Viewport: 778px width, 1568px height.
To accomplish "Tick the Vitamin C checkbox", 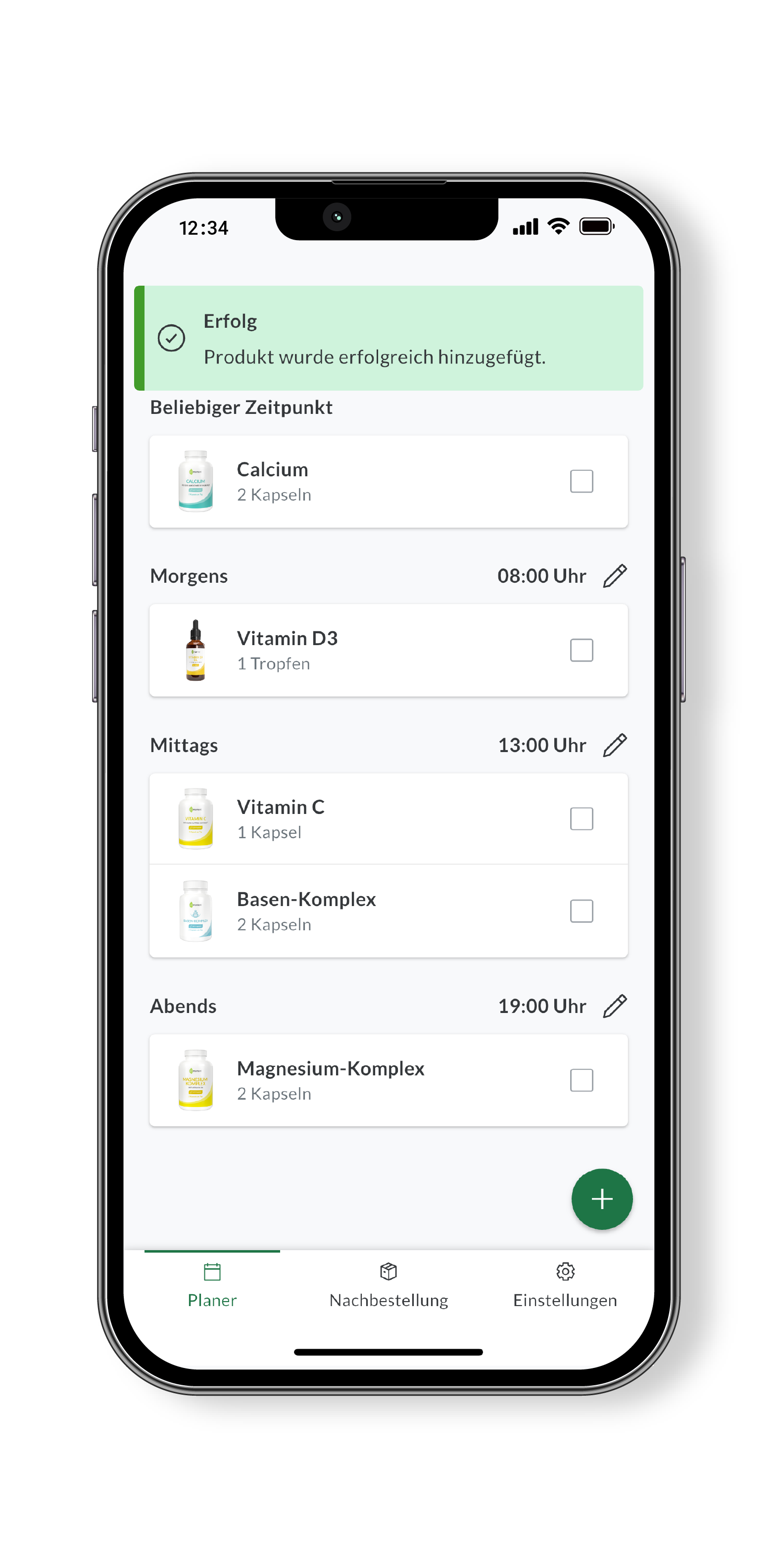I will (581, 818).
